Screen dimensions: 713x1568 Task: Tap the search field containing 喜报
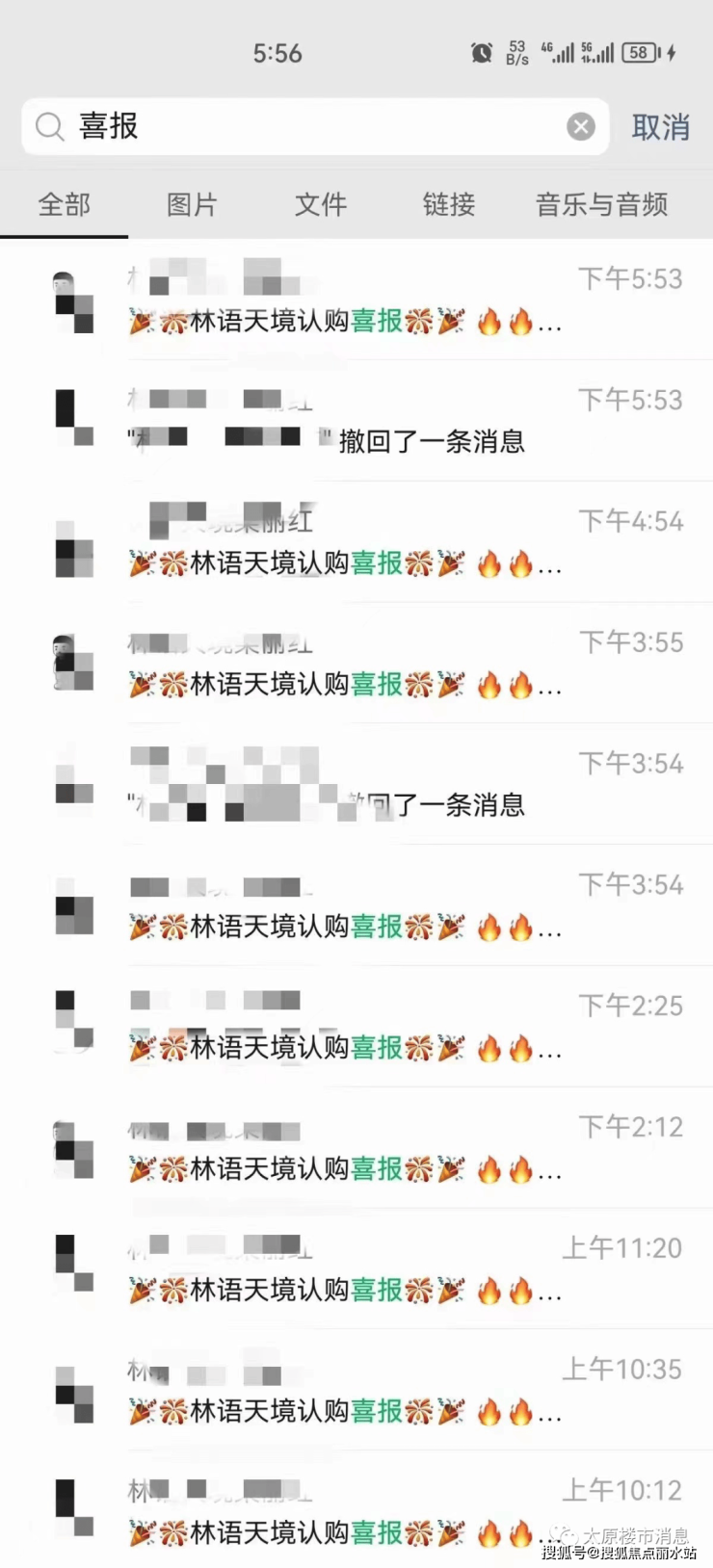[x=308, y=126]
